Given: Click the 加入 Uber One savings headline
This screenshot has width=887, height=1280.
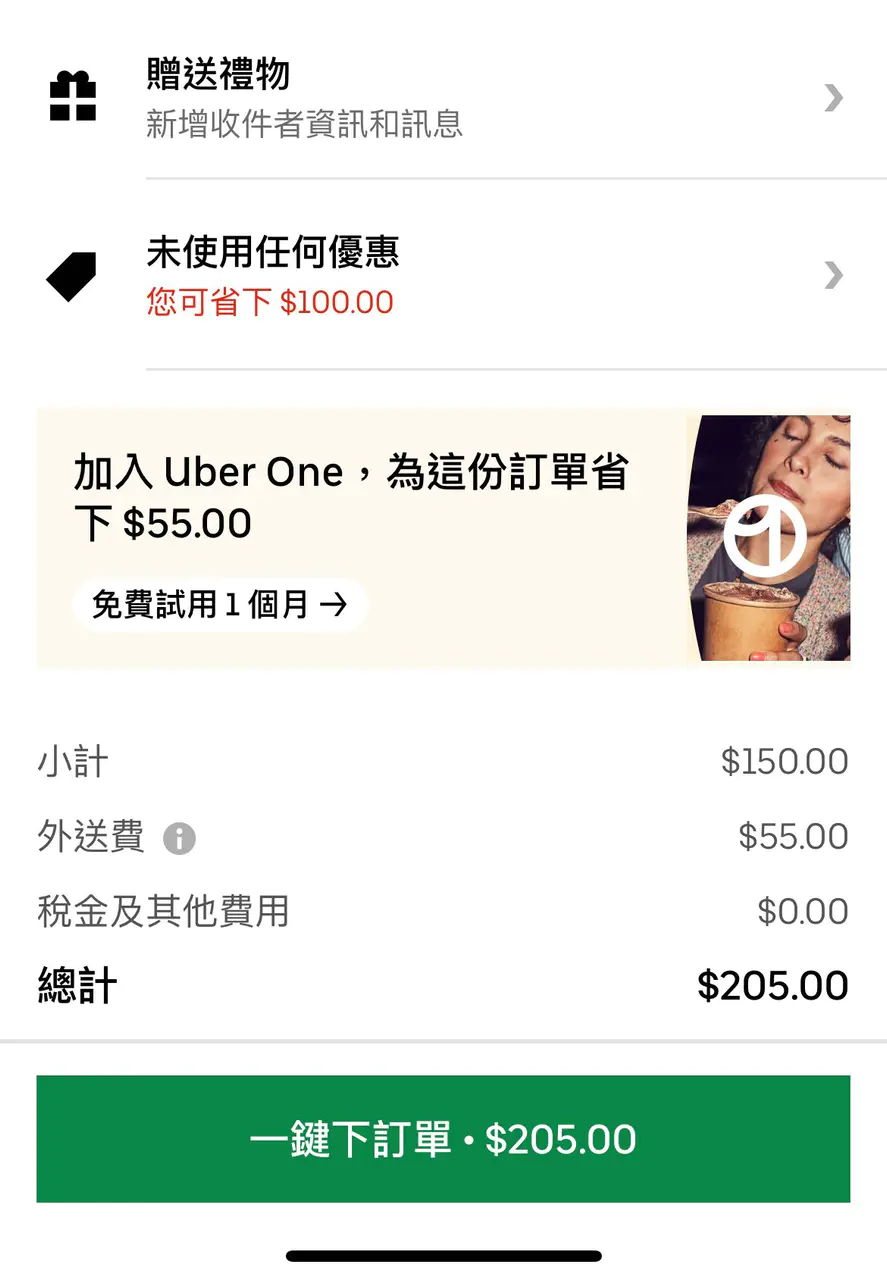Looking at the screenshot, I should (x=350, y=497).
